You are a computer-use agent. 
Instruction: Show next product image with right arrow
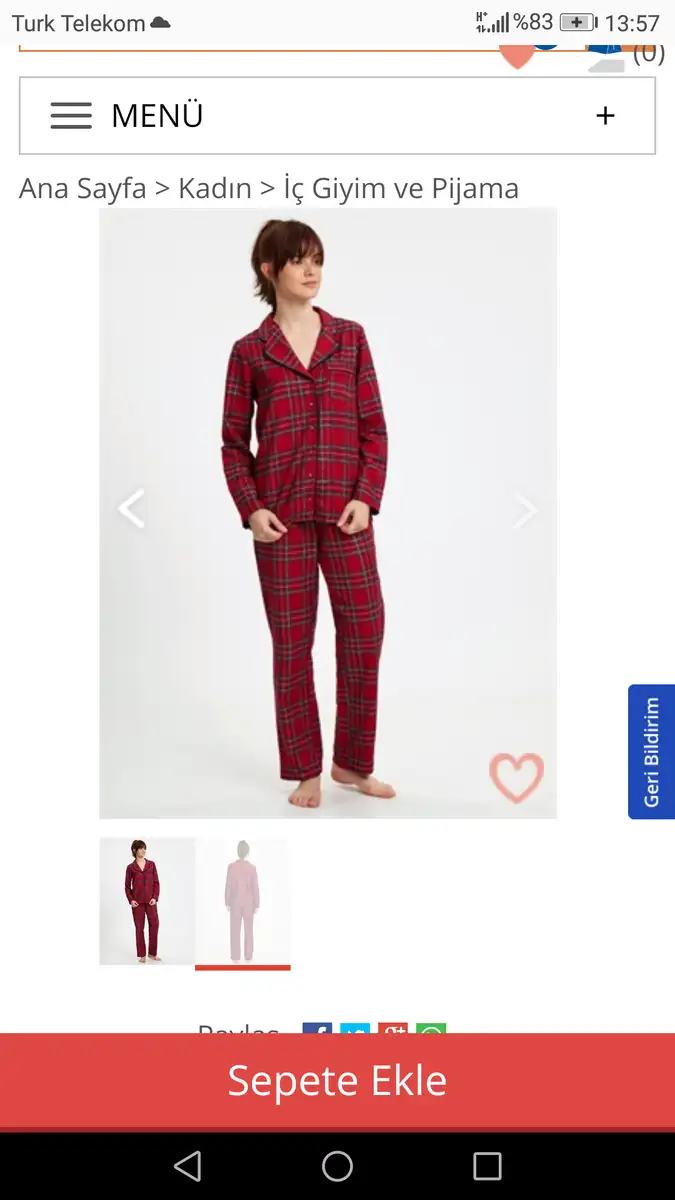coord(525,511)
